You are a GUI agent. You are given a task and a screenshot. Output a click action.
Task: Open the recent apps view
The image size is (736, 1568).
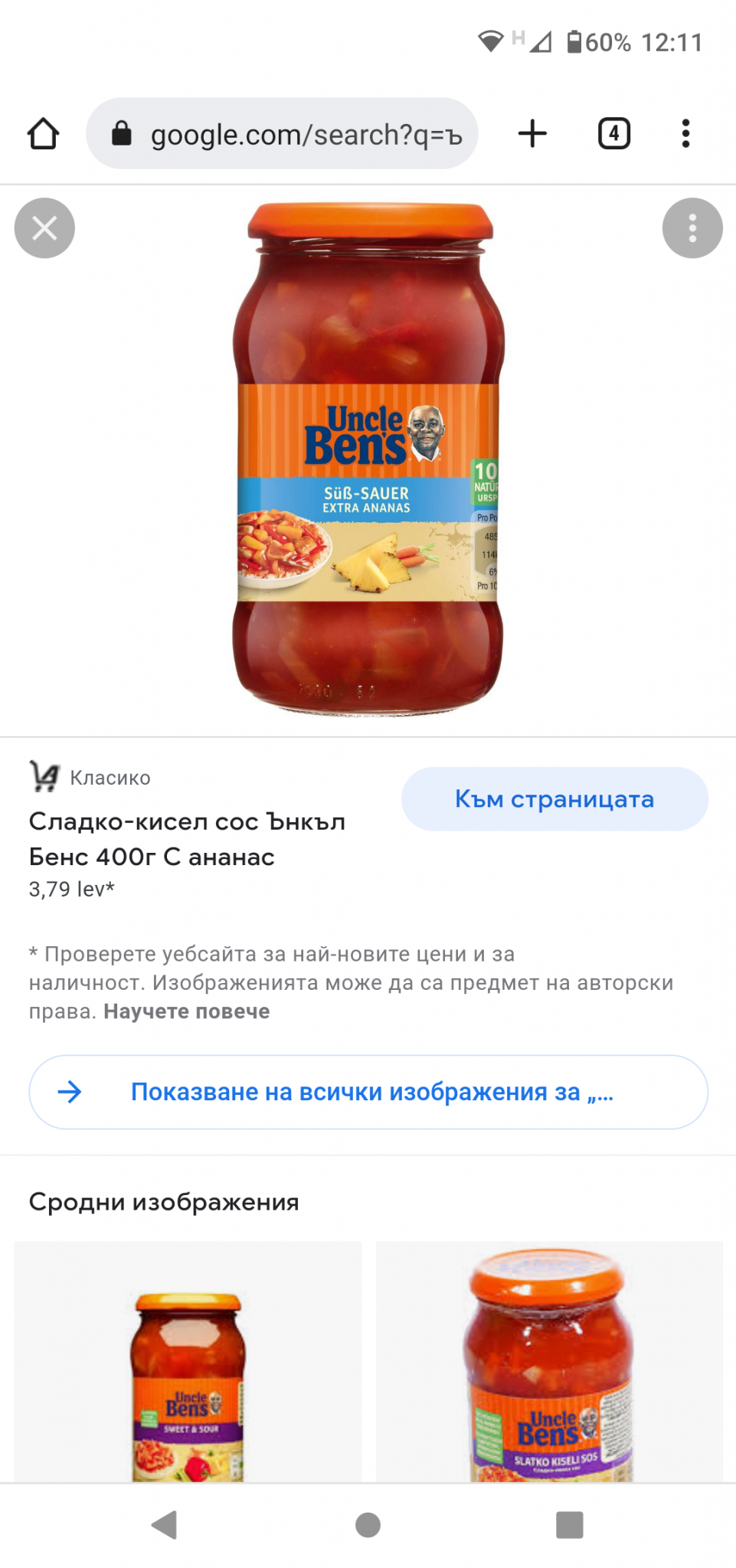click(x=569, y=1524)
